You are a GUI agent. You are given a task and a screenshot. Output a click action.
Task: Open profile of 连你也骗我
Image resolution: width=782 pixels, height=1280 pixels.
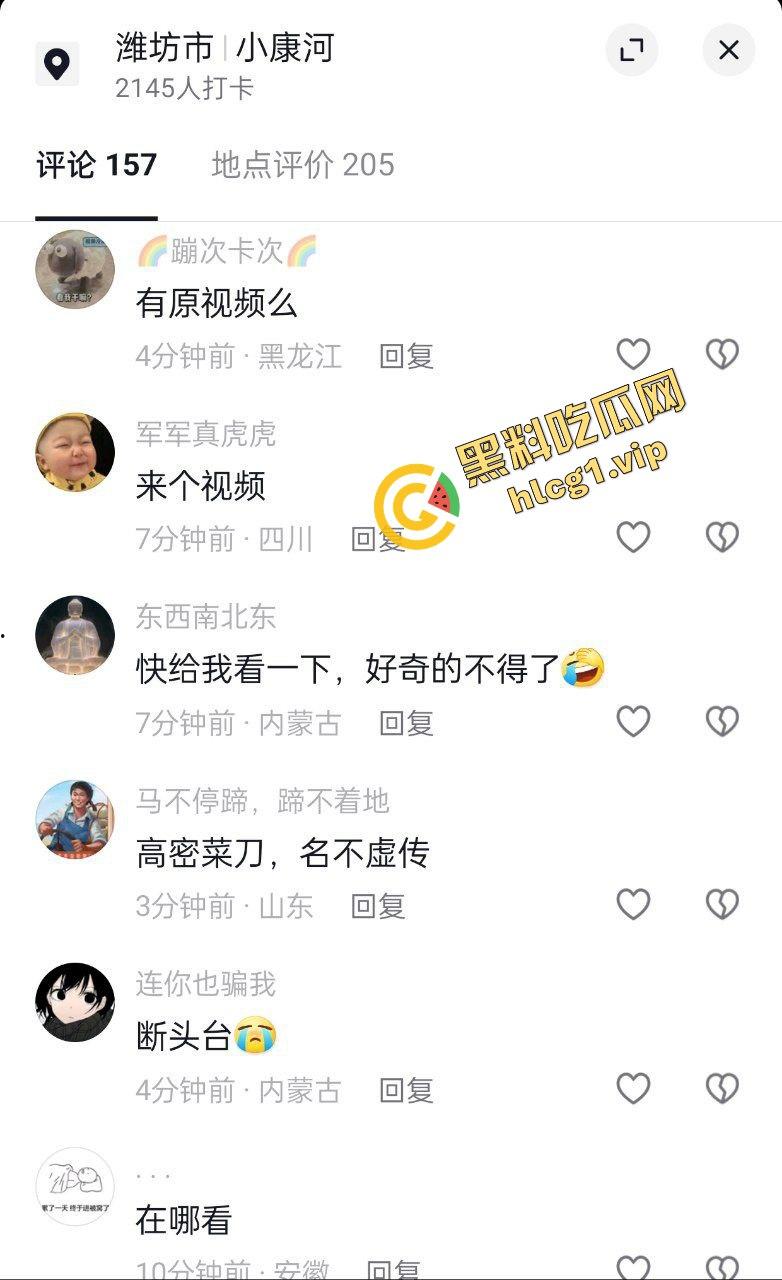pyautogui.click(x=75, y=1003)
